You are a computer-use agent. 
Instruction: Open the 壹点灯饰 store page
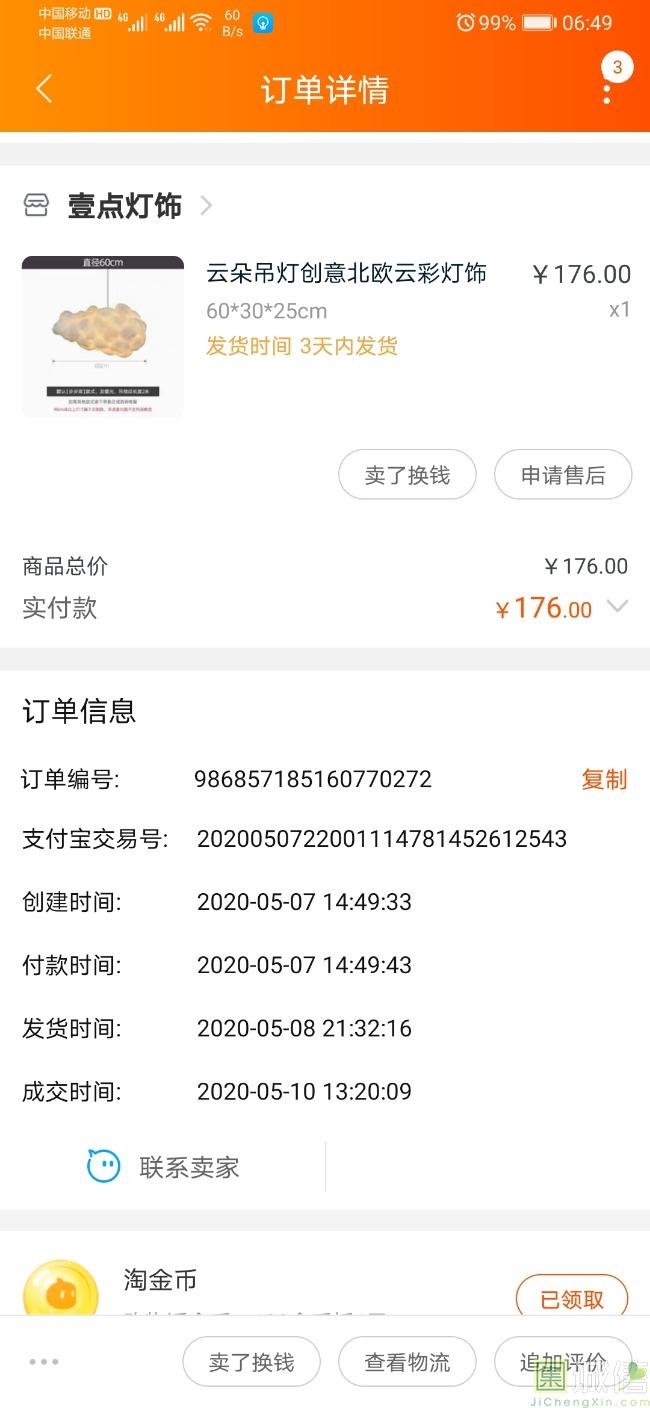pyautogui.click(x=124, y=206)
